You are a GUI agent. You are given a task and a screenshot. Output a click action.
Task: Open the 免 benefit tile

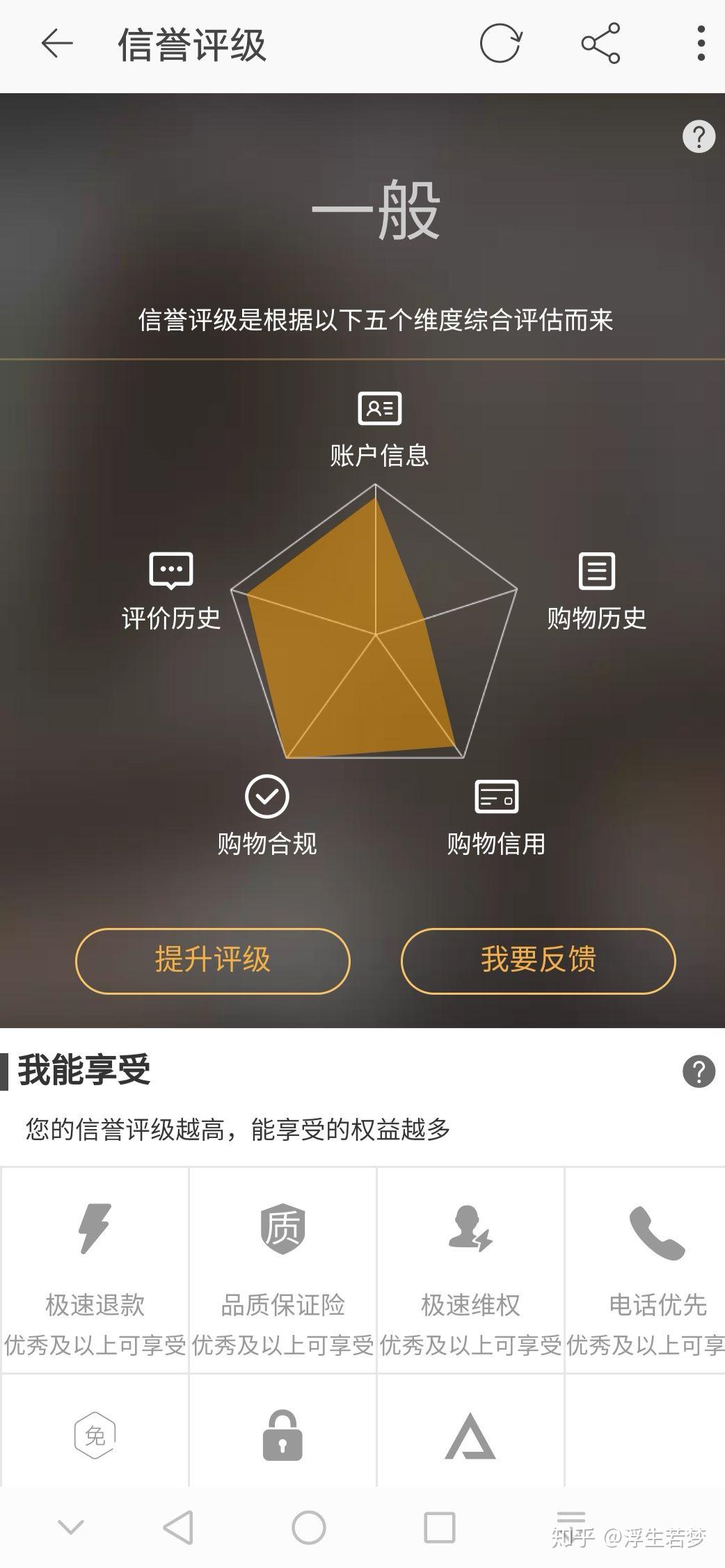tap(95, 1434)
